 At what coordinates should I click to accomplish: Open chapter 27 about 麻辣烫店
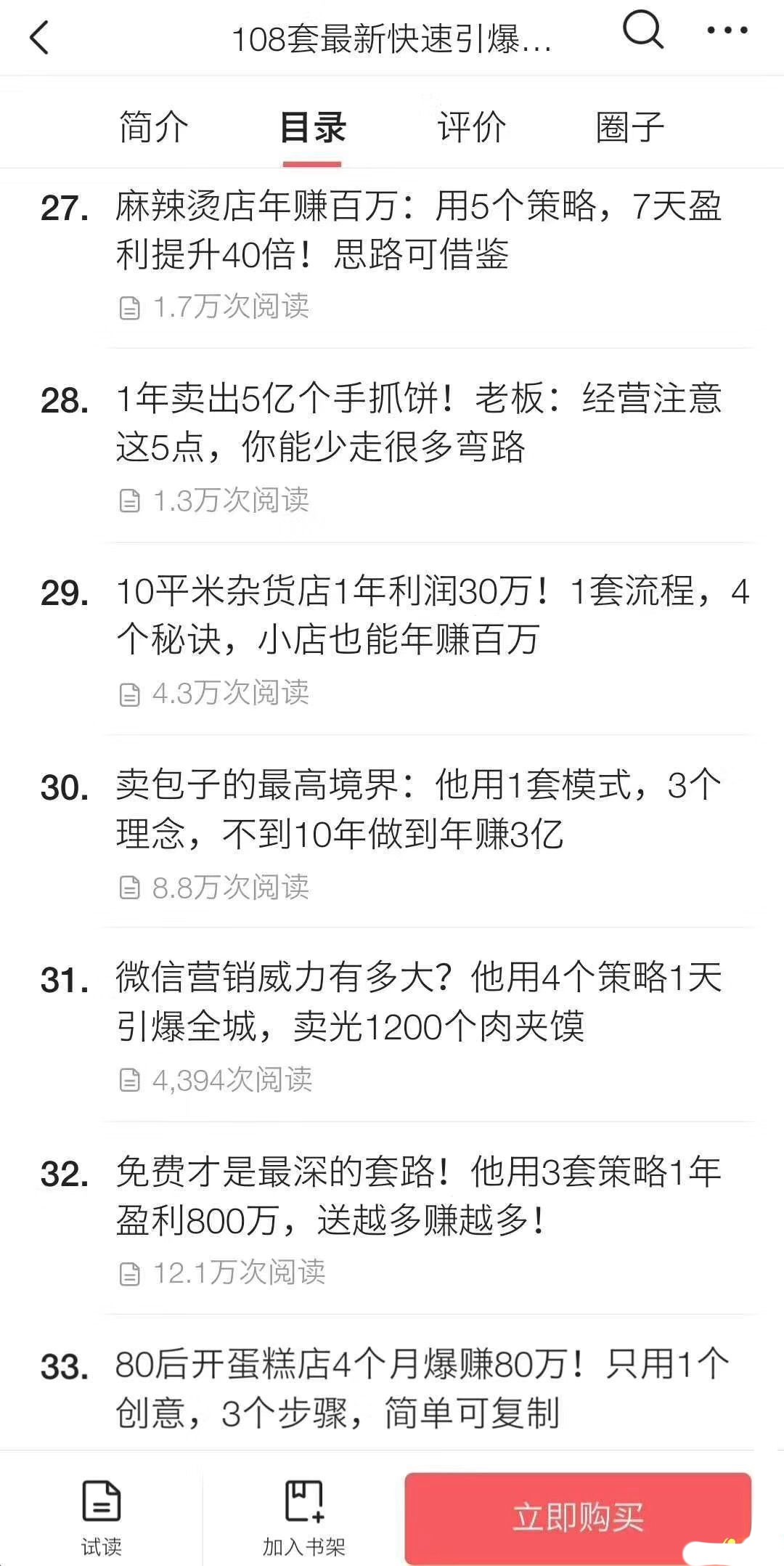coord(392,254)
